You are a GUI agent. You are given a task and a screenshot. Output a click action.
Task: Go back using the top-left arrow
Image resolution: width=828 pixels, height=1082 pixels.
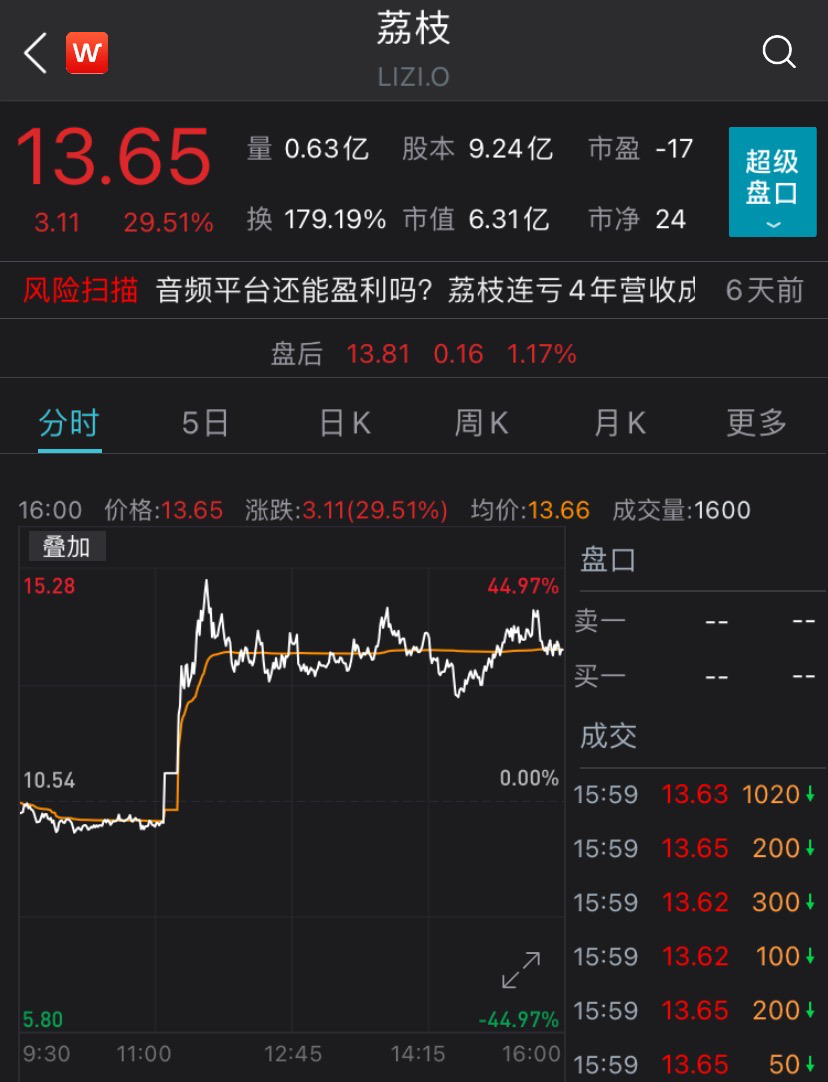point(36,53)
